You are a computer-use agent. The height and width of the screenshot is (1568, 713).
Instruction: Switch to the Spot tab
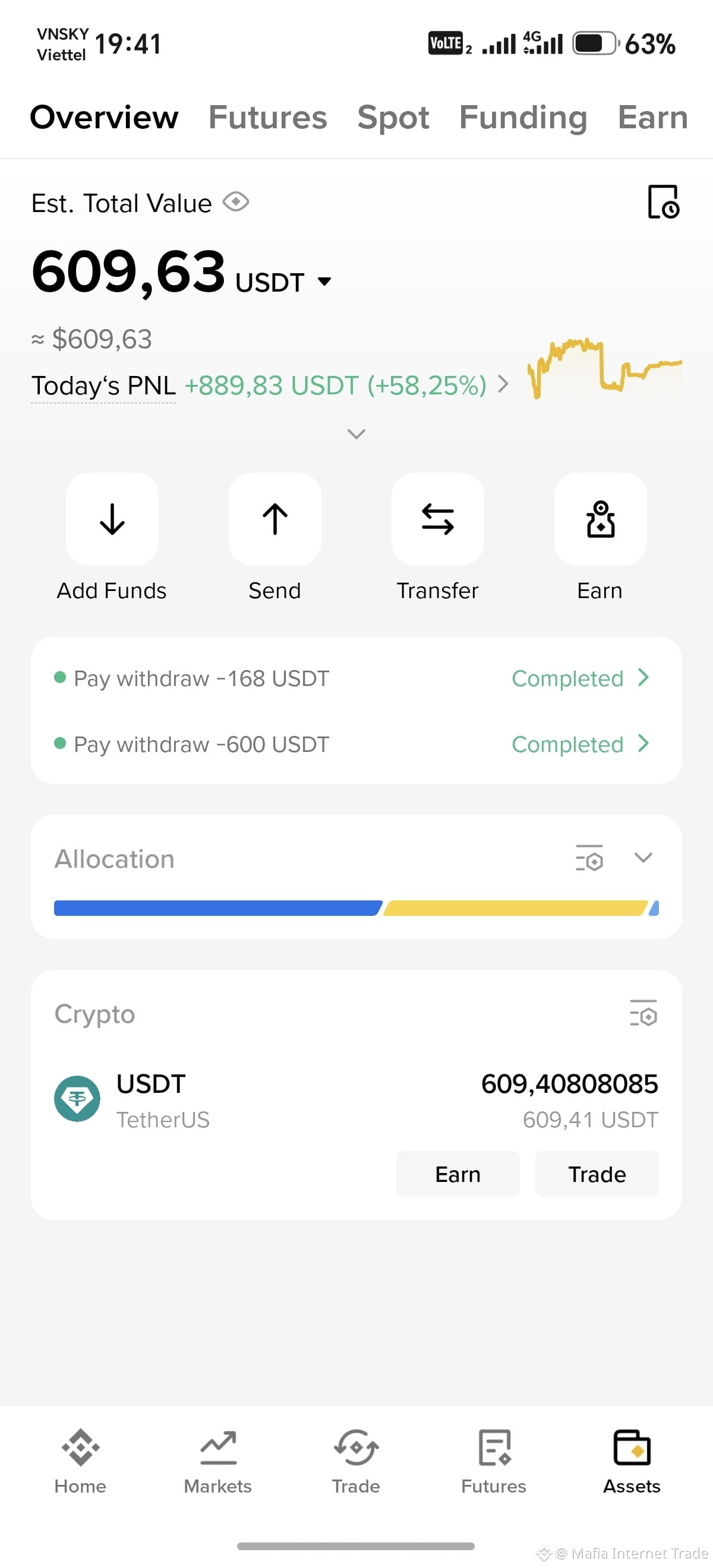click(393, 117)
